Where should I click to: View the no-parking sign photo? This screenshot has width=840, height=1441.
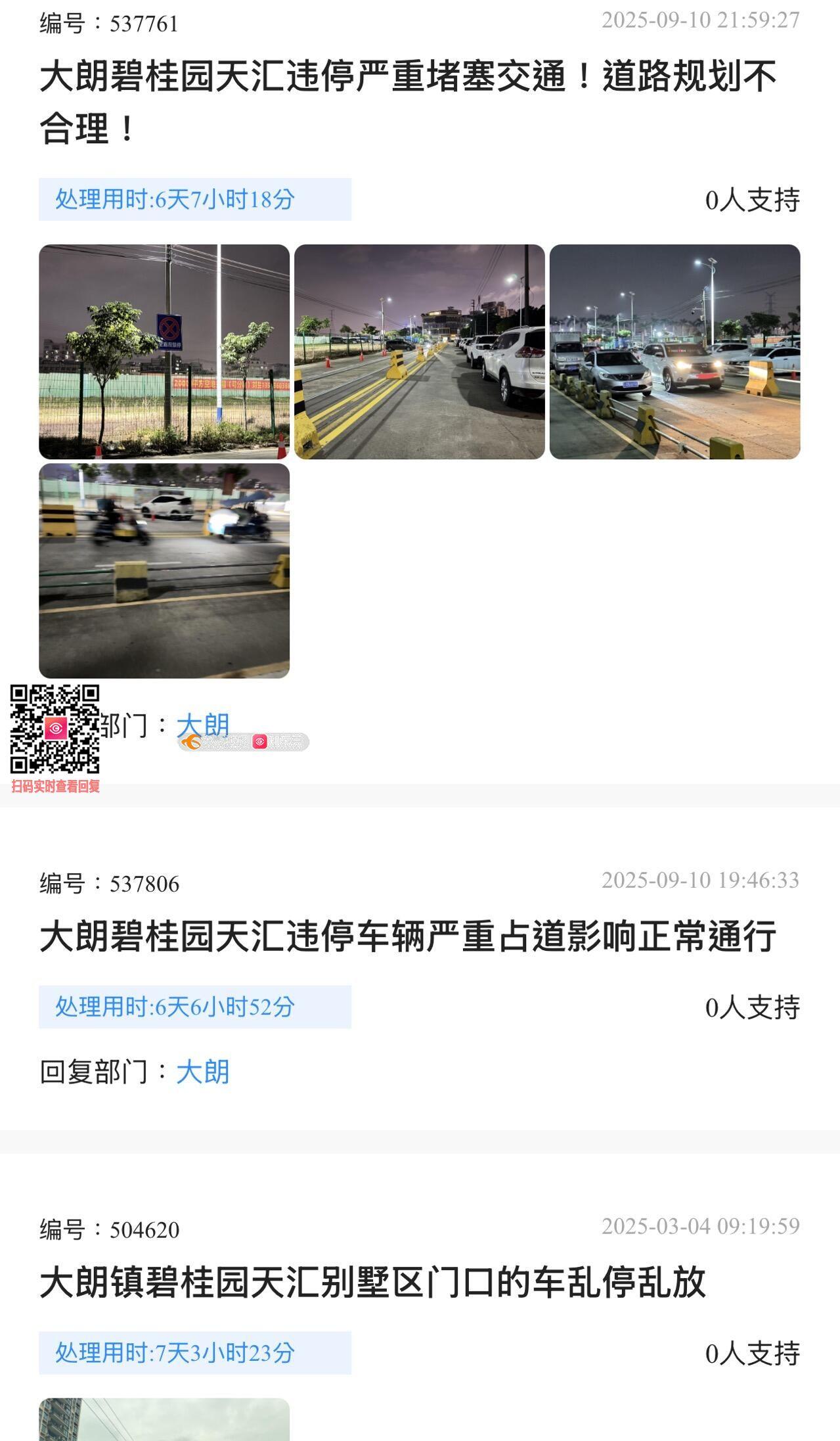point(164,352)
